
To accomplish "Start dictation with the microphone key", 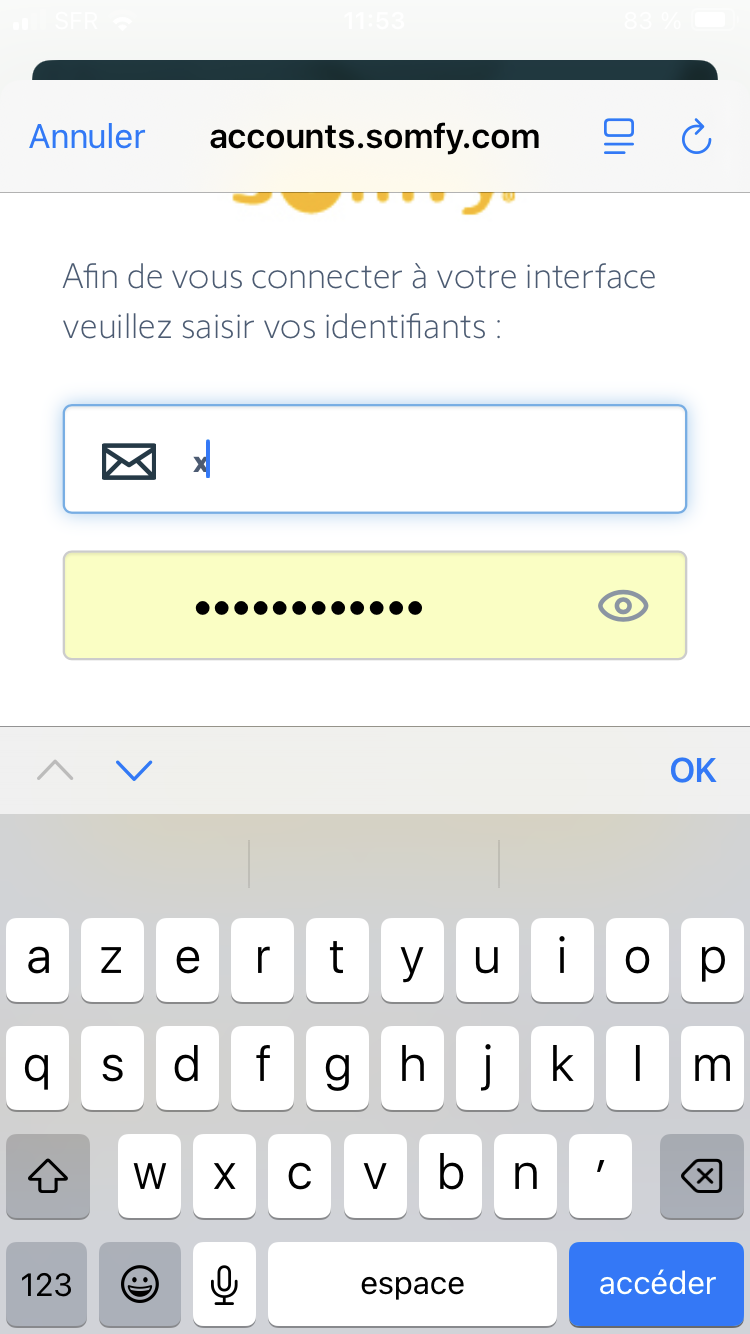I will coord(225,1284).
